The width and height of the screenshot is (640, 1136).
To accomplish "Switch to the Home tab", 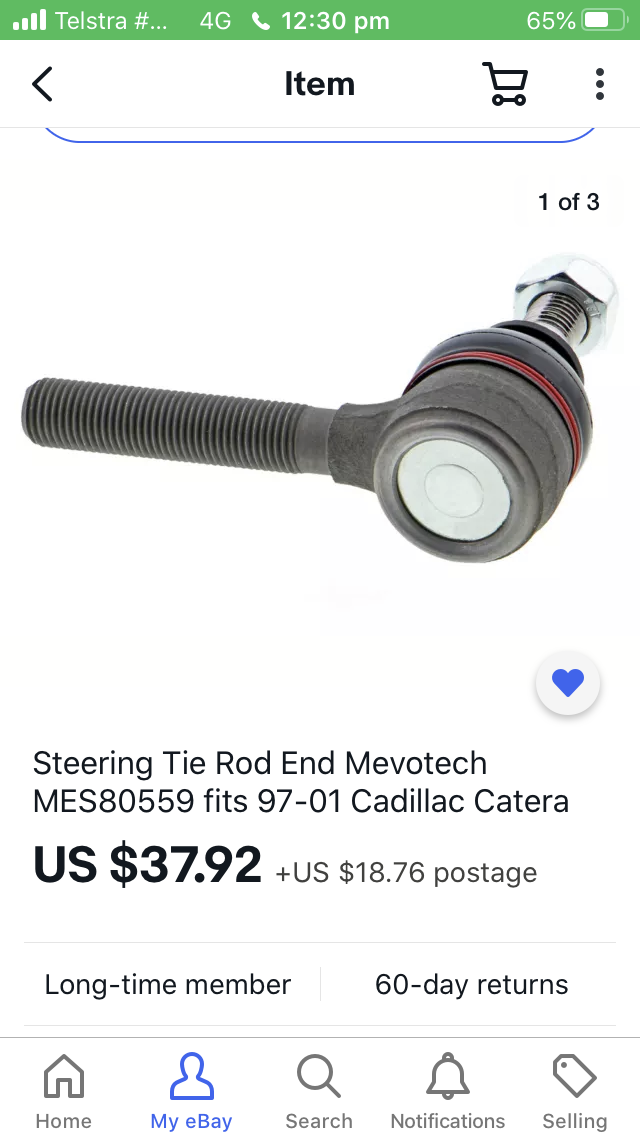I will click(x=63, y=1092).
